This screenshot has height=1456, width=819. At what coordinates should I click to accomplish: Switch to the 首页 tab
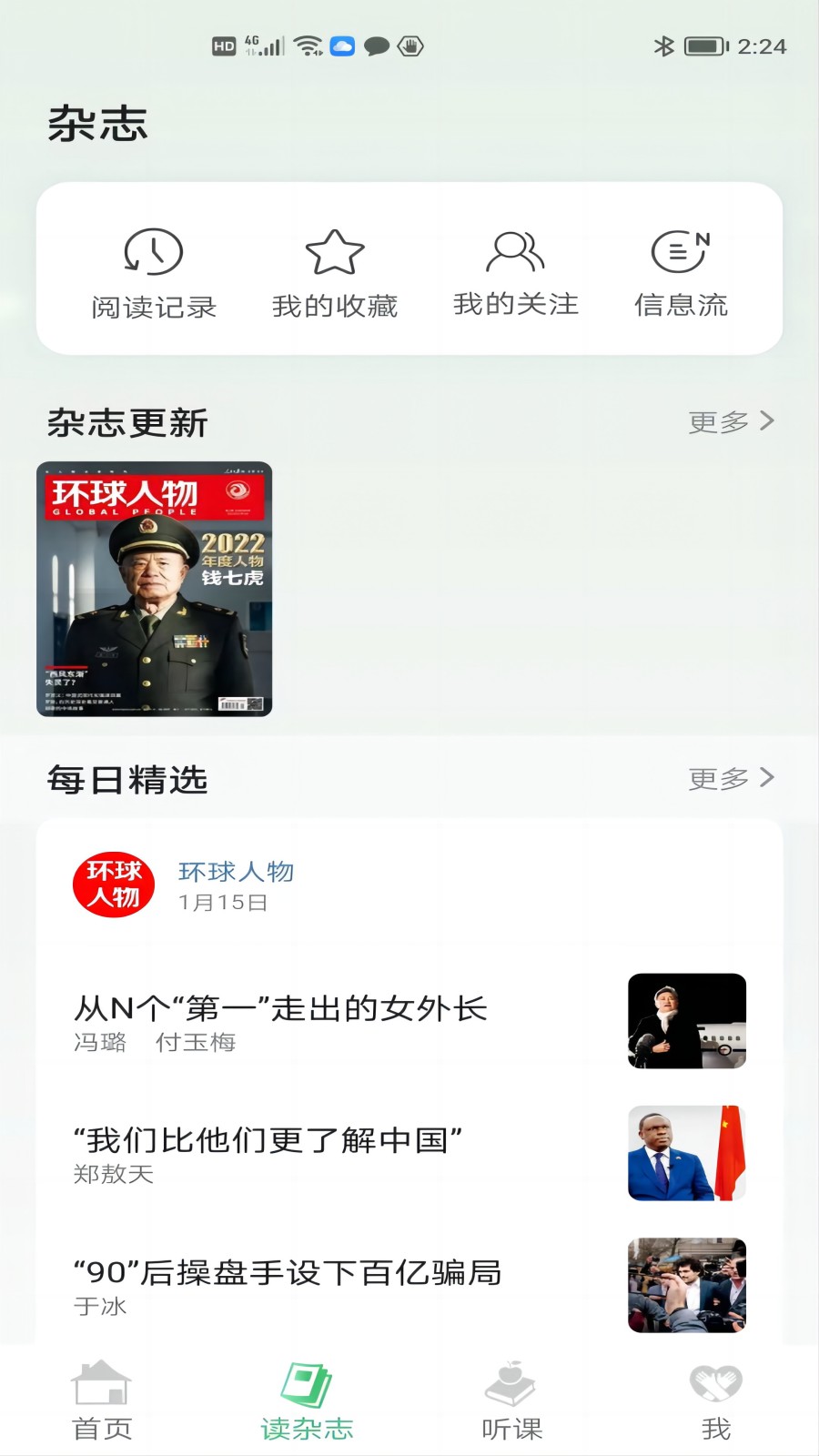(102, 1401)
